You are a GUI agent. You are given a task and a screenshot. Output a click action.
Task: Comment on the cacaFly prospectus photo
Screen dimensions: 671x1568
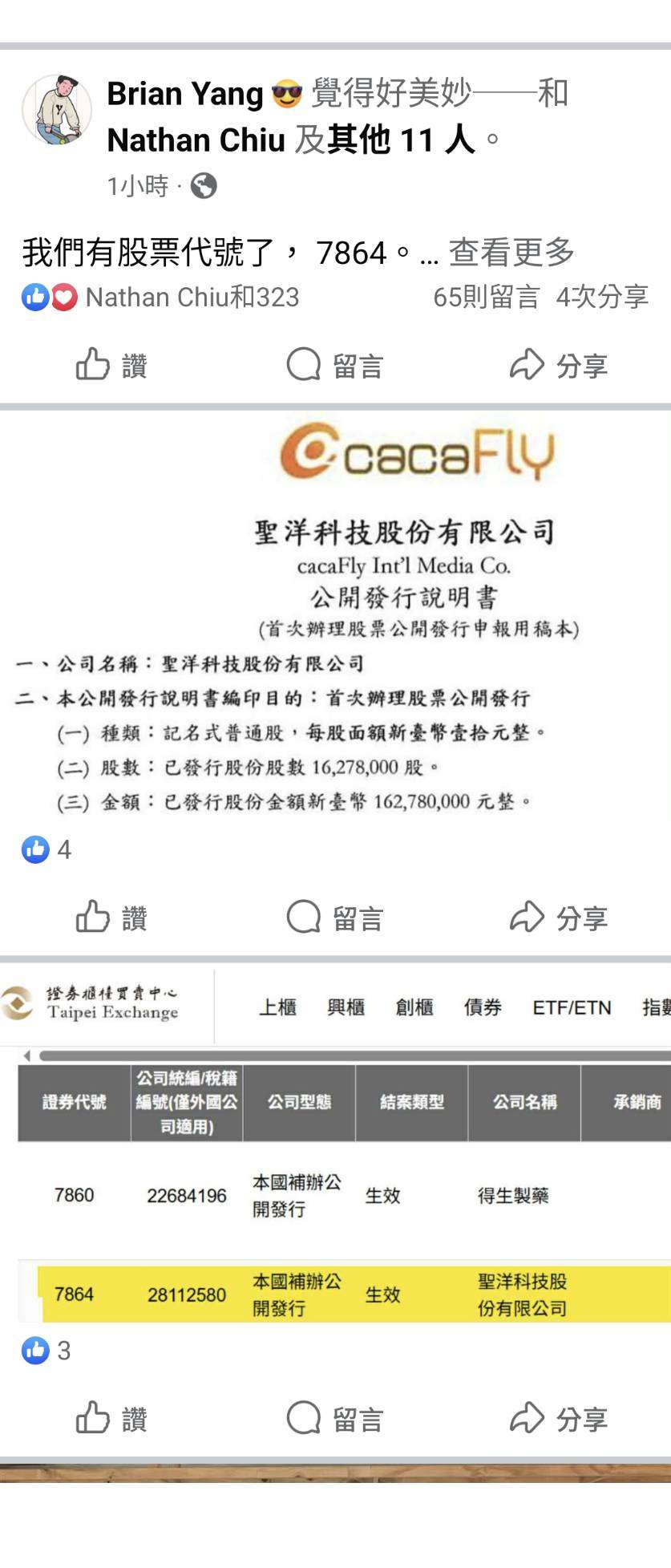coord(335,917)
